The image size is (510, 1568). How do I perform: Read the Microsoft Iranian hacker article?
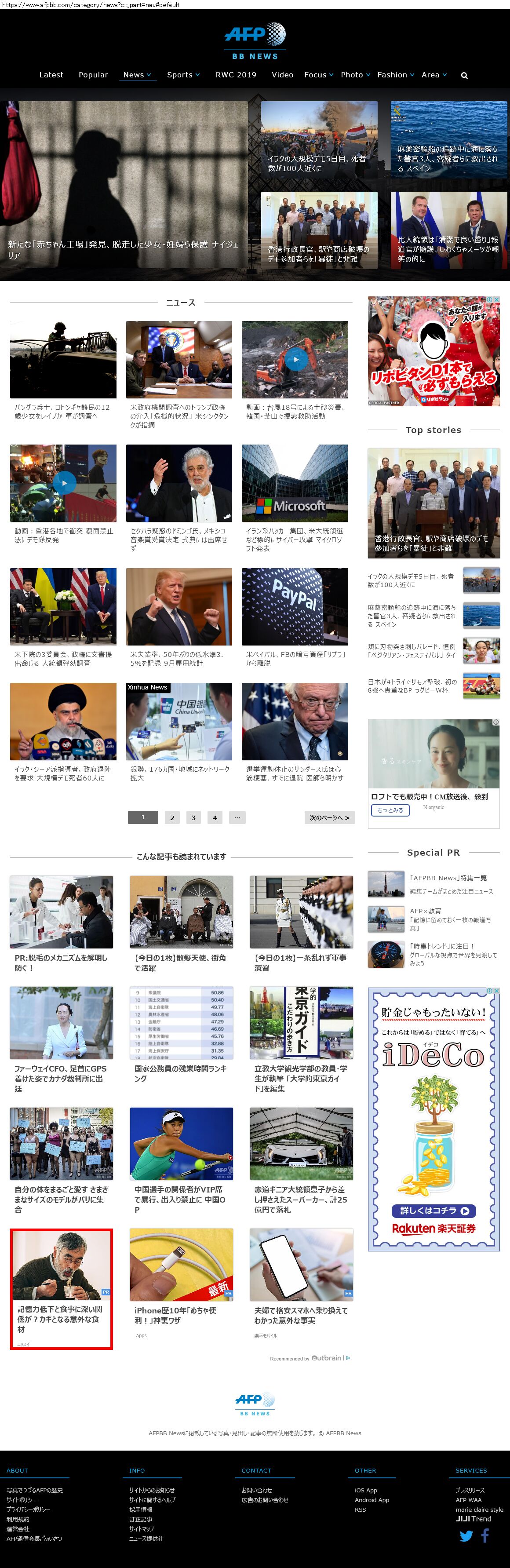point(295,540)
